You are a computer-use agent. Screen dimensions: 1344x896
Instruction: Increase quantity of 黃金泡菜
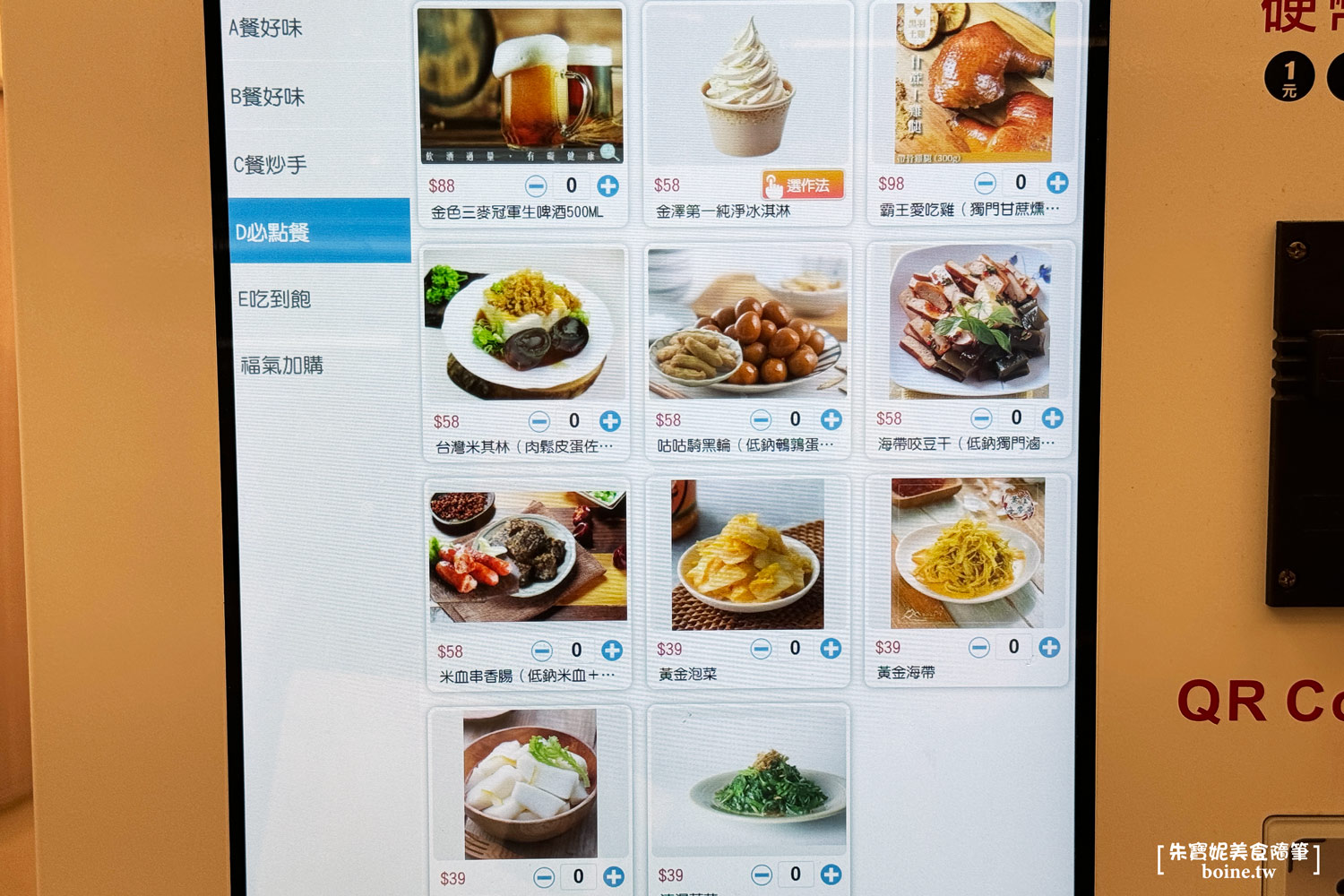tap(831, 649)
